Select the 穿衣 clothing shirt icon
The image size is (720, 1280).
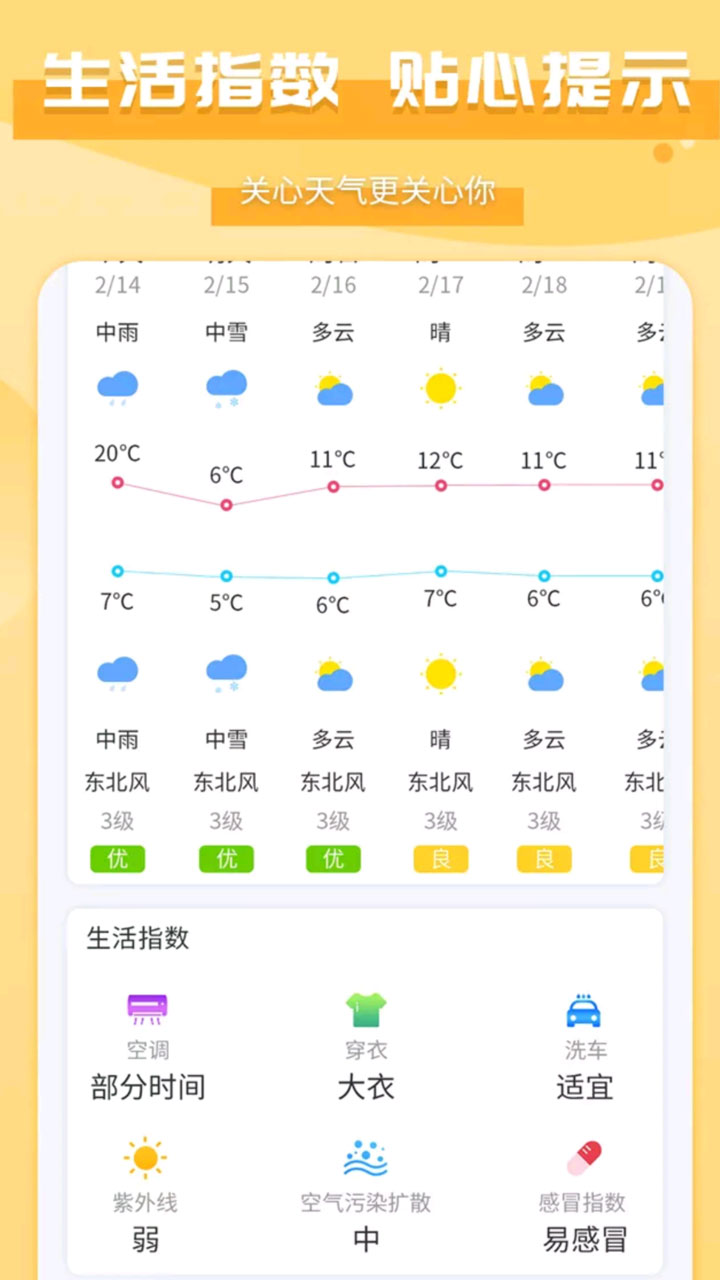coord(366,1011)
